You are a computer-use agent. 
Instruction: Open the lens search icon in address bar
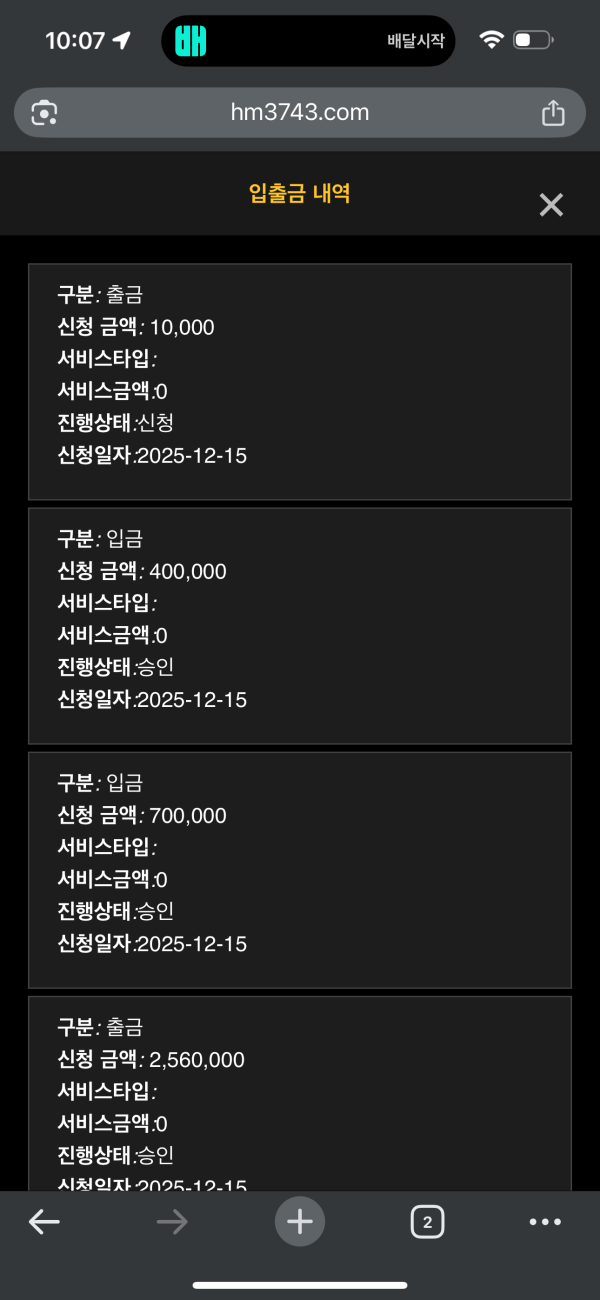click(44, 113)
